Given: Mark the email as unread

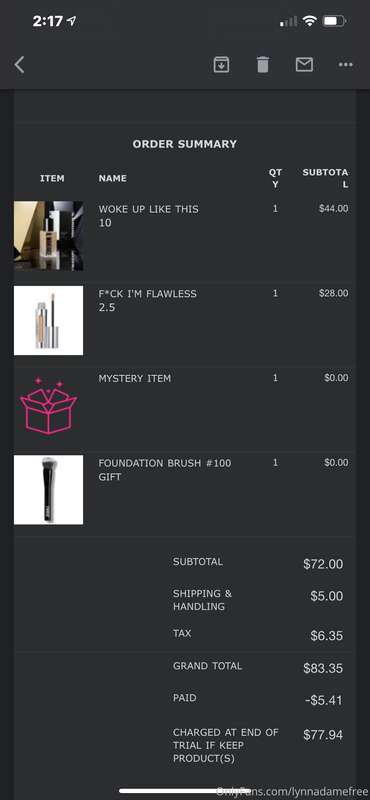Looking at the screenshot, I should point(304,65).
